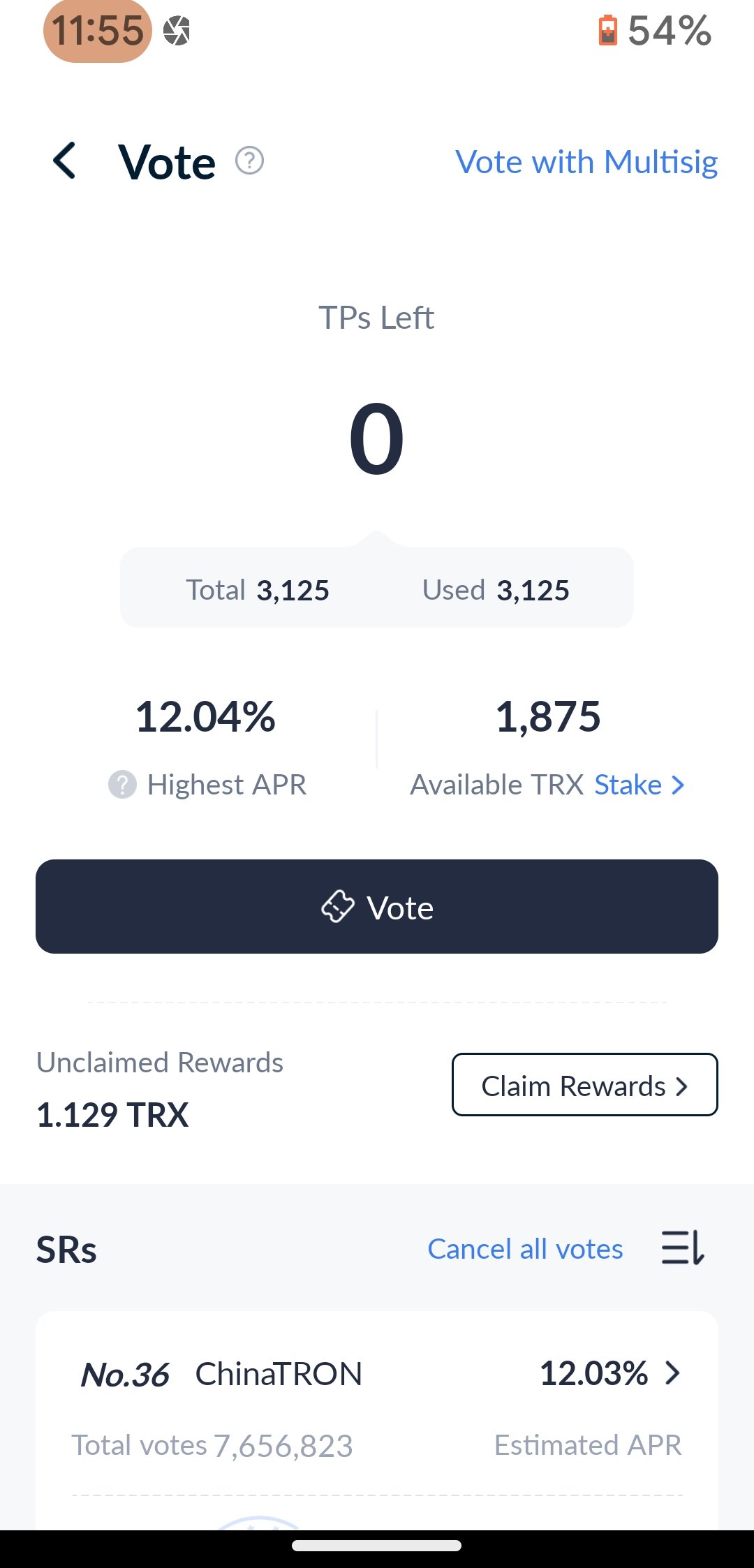
Task: Go back from the Vote screen
Action: 65,161
